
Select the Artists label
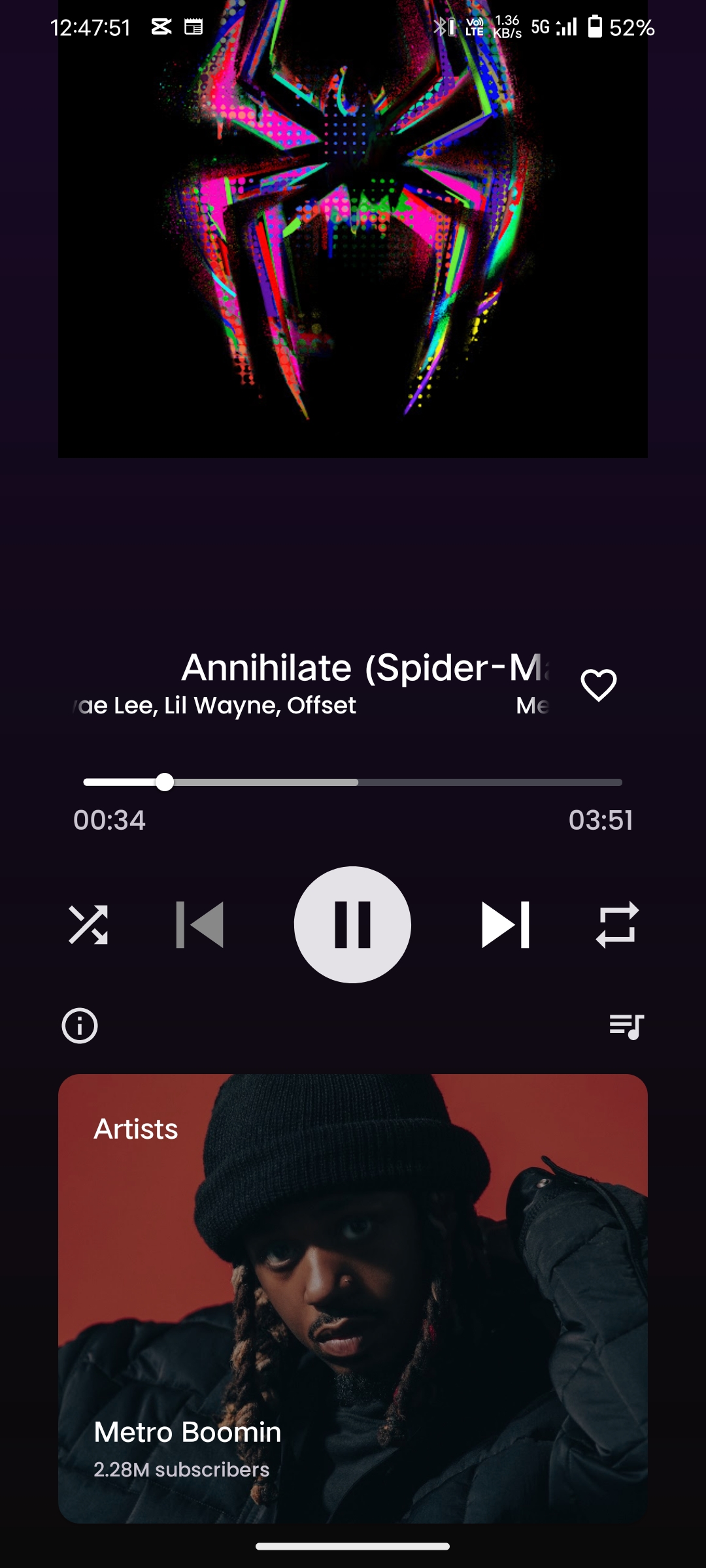click(x=136, y=1127)
